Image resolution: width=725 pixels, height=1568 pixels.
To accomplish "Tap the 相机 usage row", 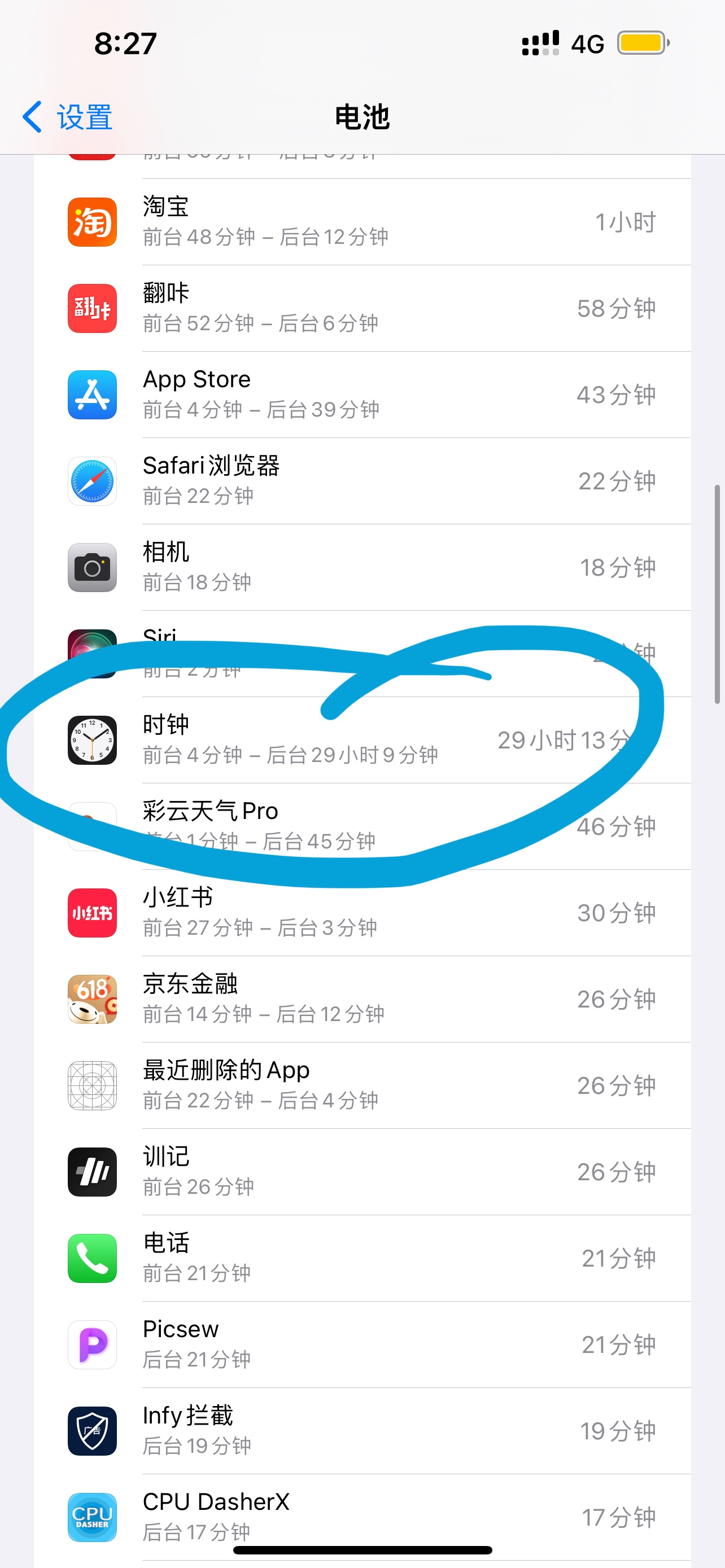I will (x=361, y=568).
